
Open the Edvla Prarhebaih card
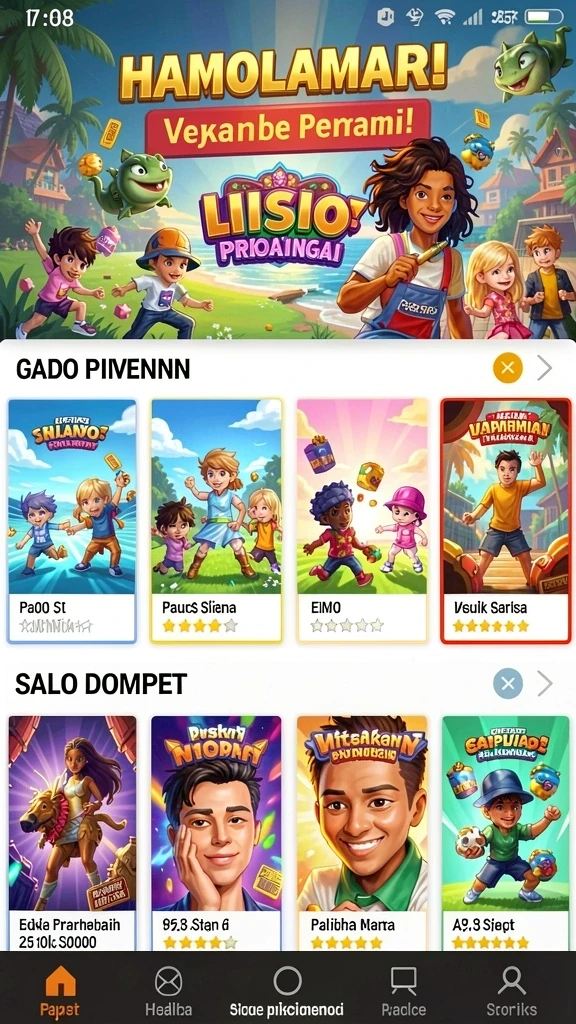coord(72,833)
